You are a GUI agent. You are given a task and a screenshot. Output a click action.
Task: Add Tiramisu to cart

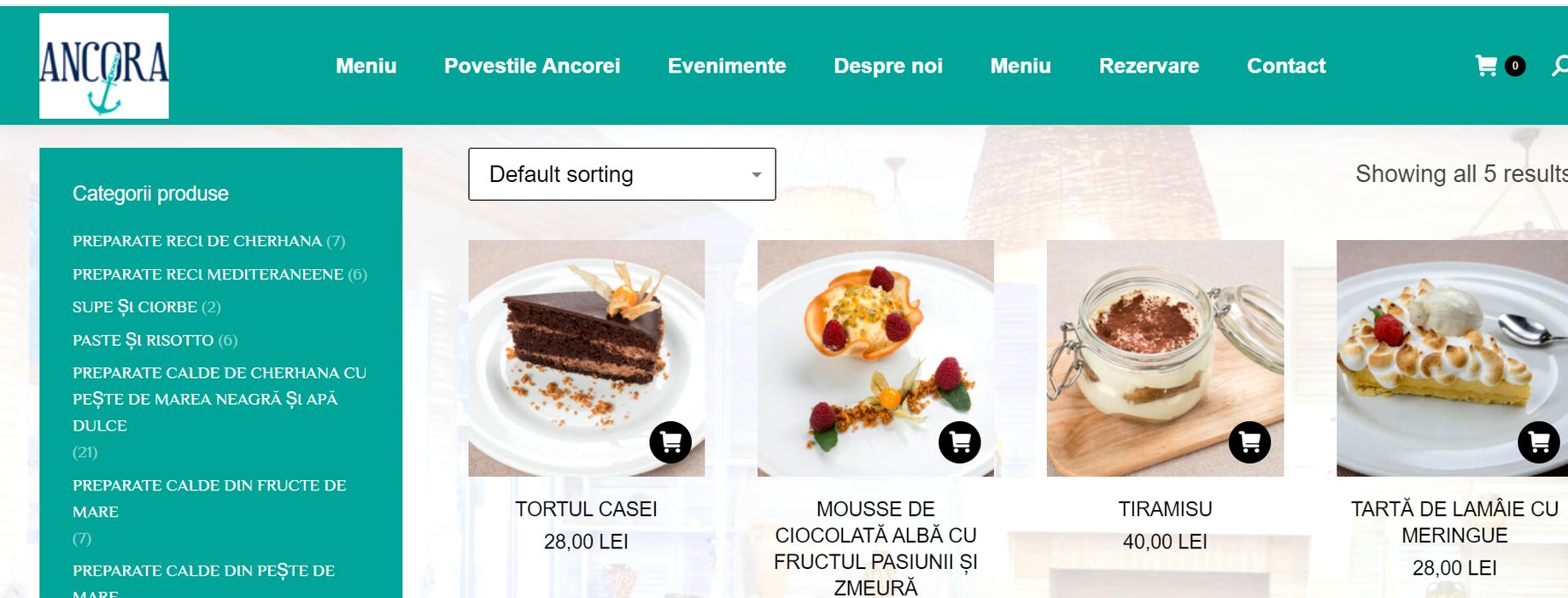click(x=1249, y=442)
